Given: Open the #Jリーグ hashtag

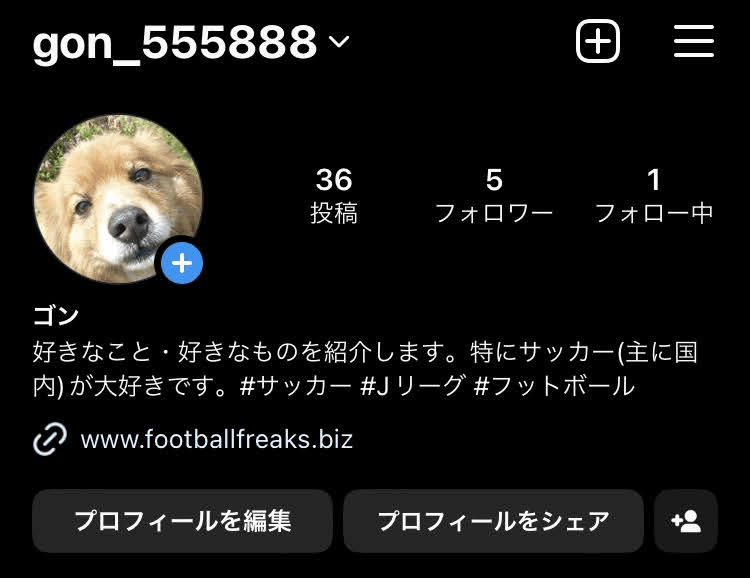Looking at the screenshot, I should (x=411, y=386).
